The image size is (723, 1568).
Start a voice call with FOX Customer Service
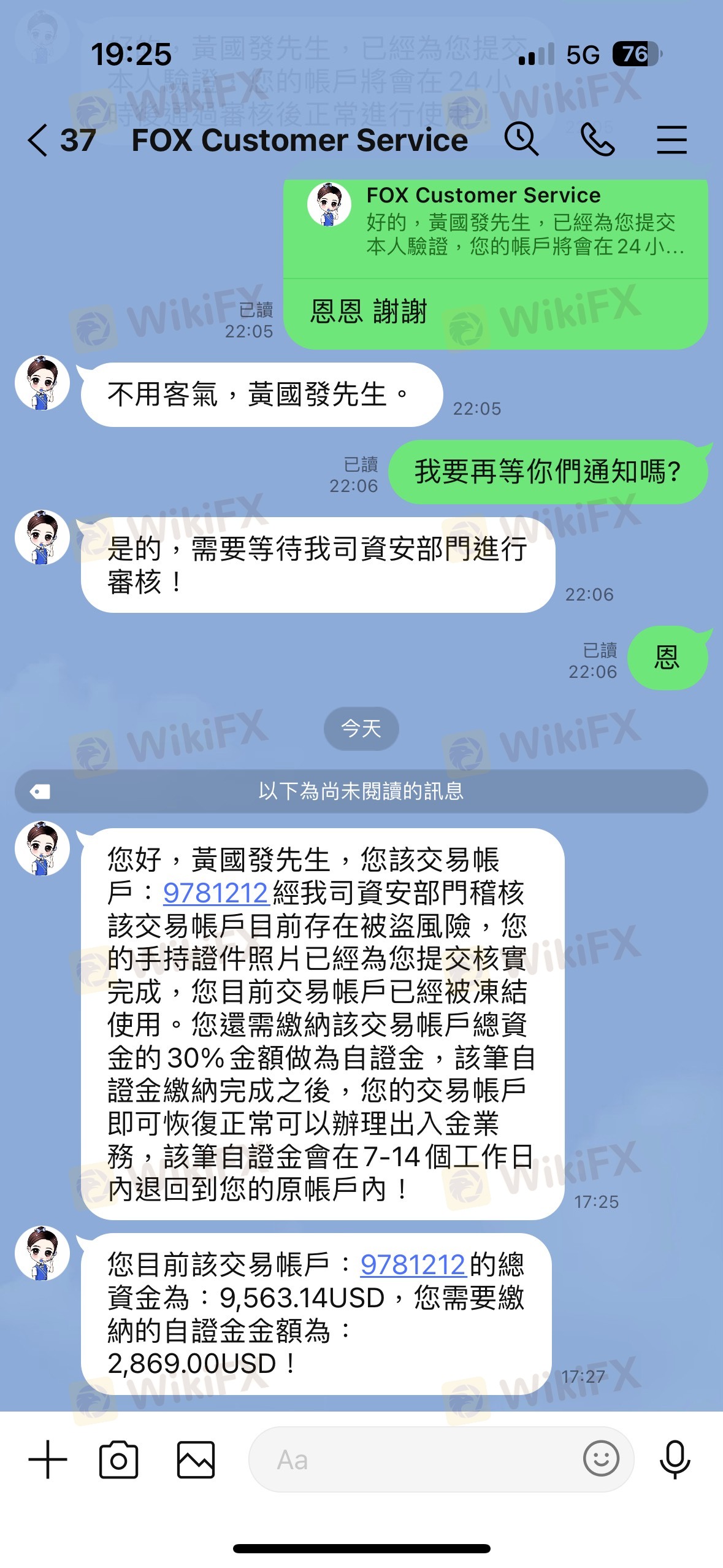click(597, 139)
